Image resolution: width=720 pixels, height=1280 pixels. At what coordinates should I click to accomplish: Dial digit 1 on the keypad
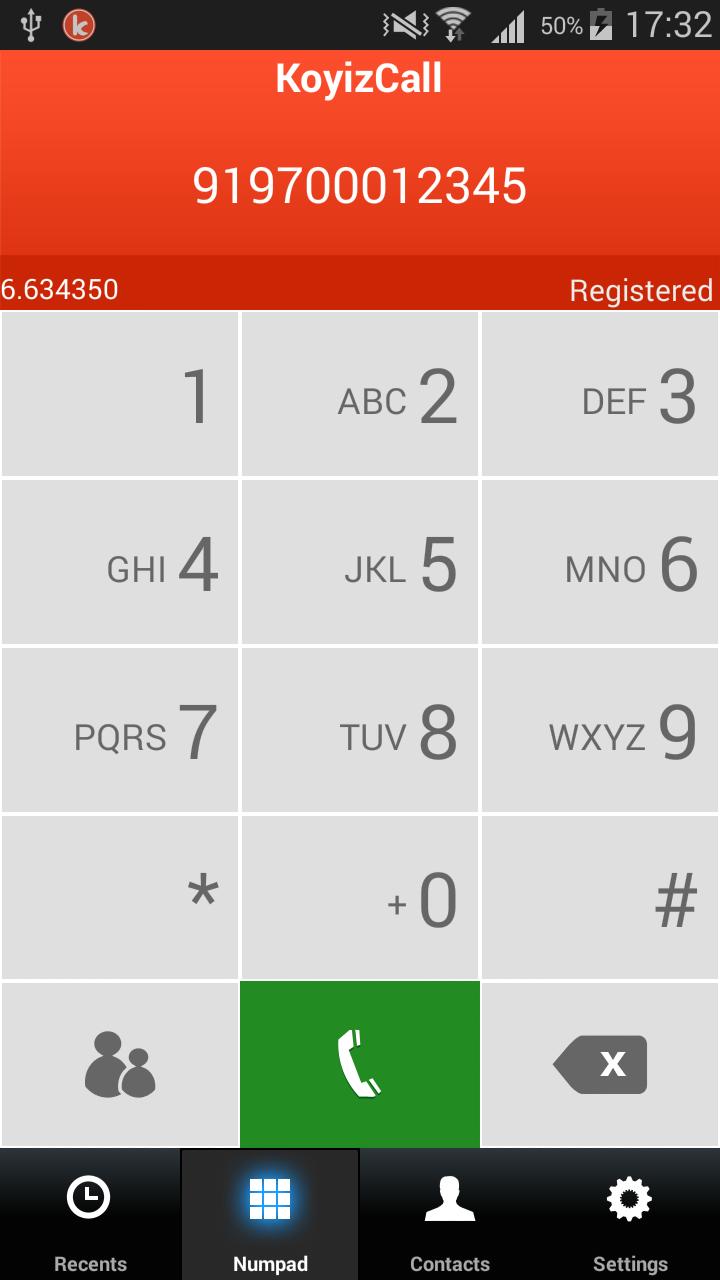click(x=120, y=394)
